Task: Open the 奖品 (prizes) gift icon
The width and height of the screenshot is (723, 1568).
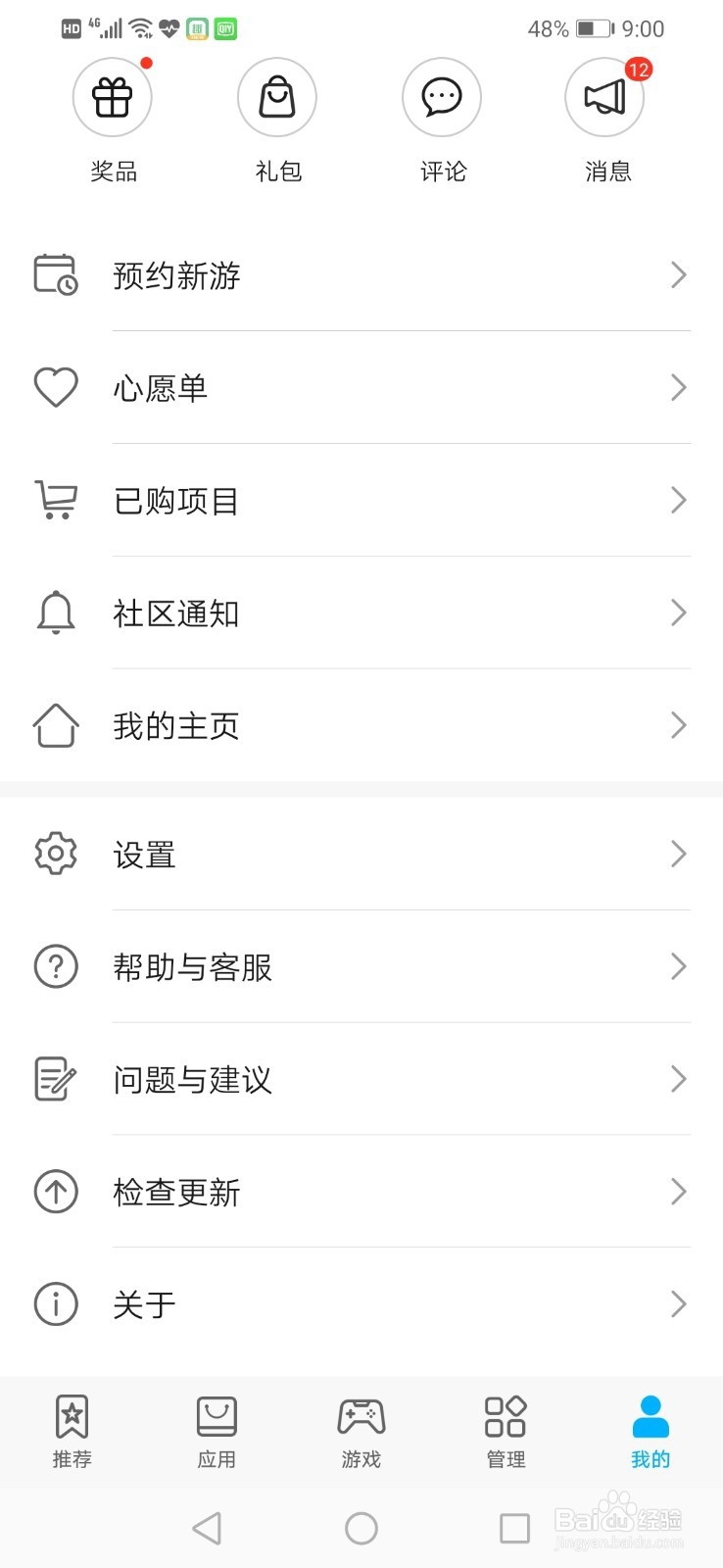Action: [x=111, y=97]
